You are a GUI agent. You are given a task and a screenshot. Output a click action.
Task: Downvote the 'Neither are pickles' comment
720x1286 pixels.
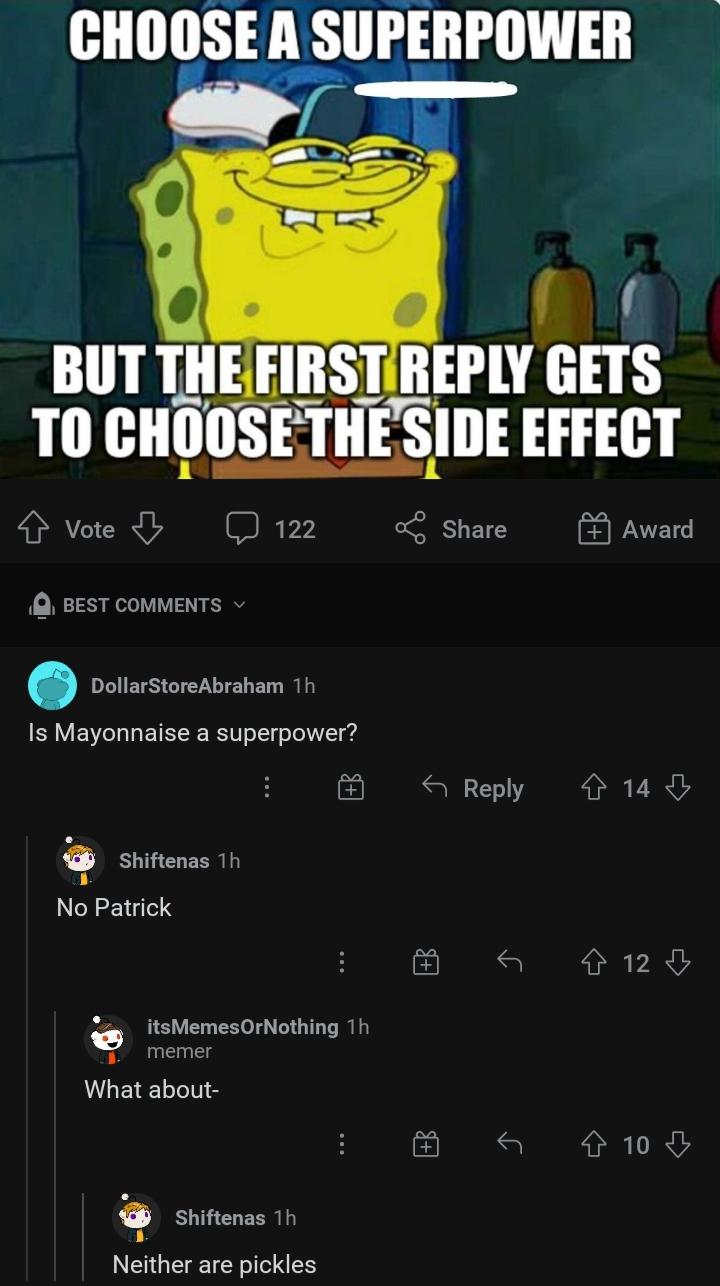(679, 1282)
